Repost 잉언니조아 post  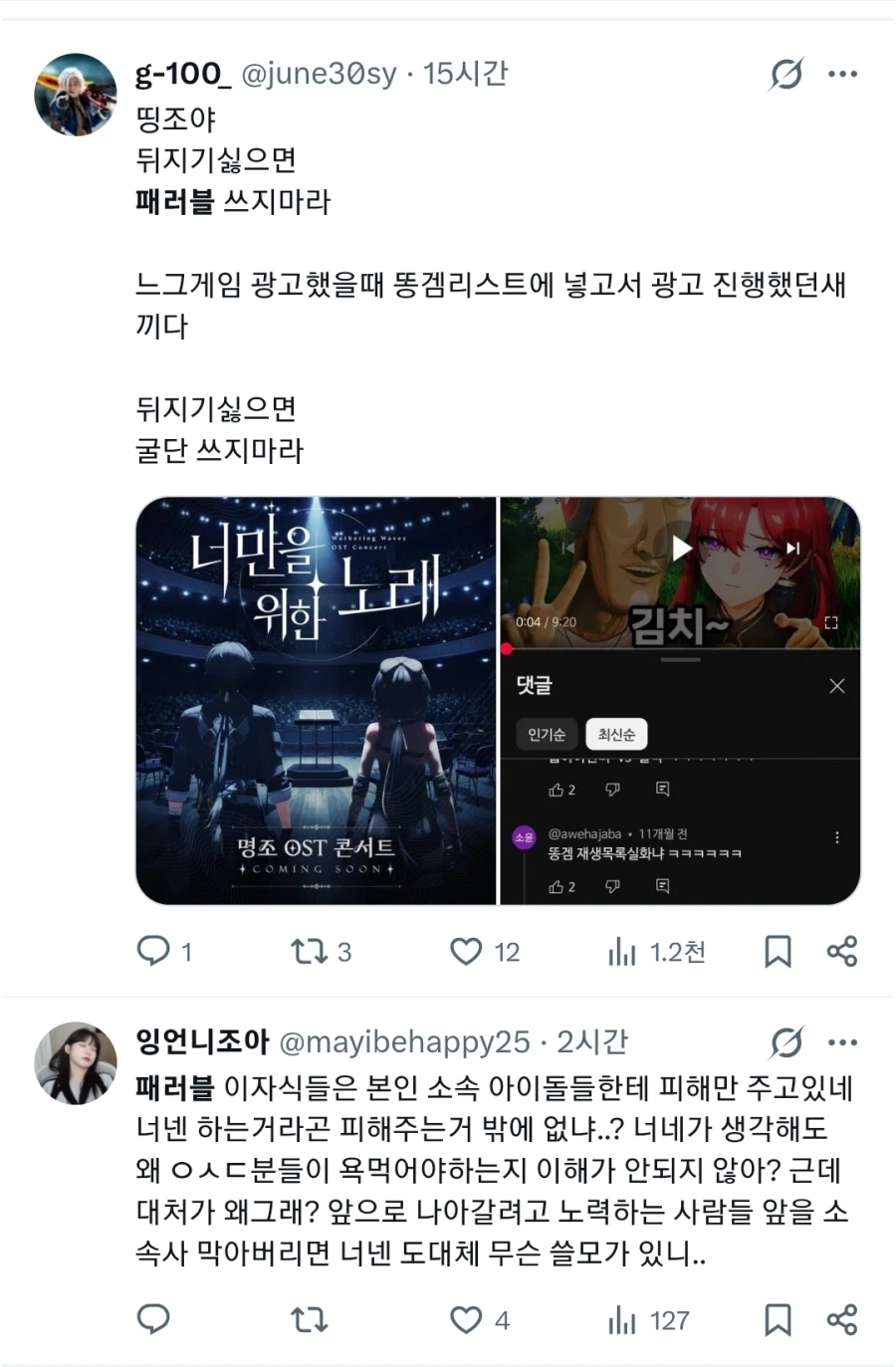[309, 1320]
